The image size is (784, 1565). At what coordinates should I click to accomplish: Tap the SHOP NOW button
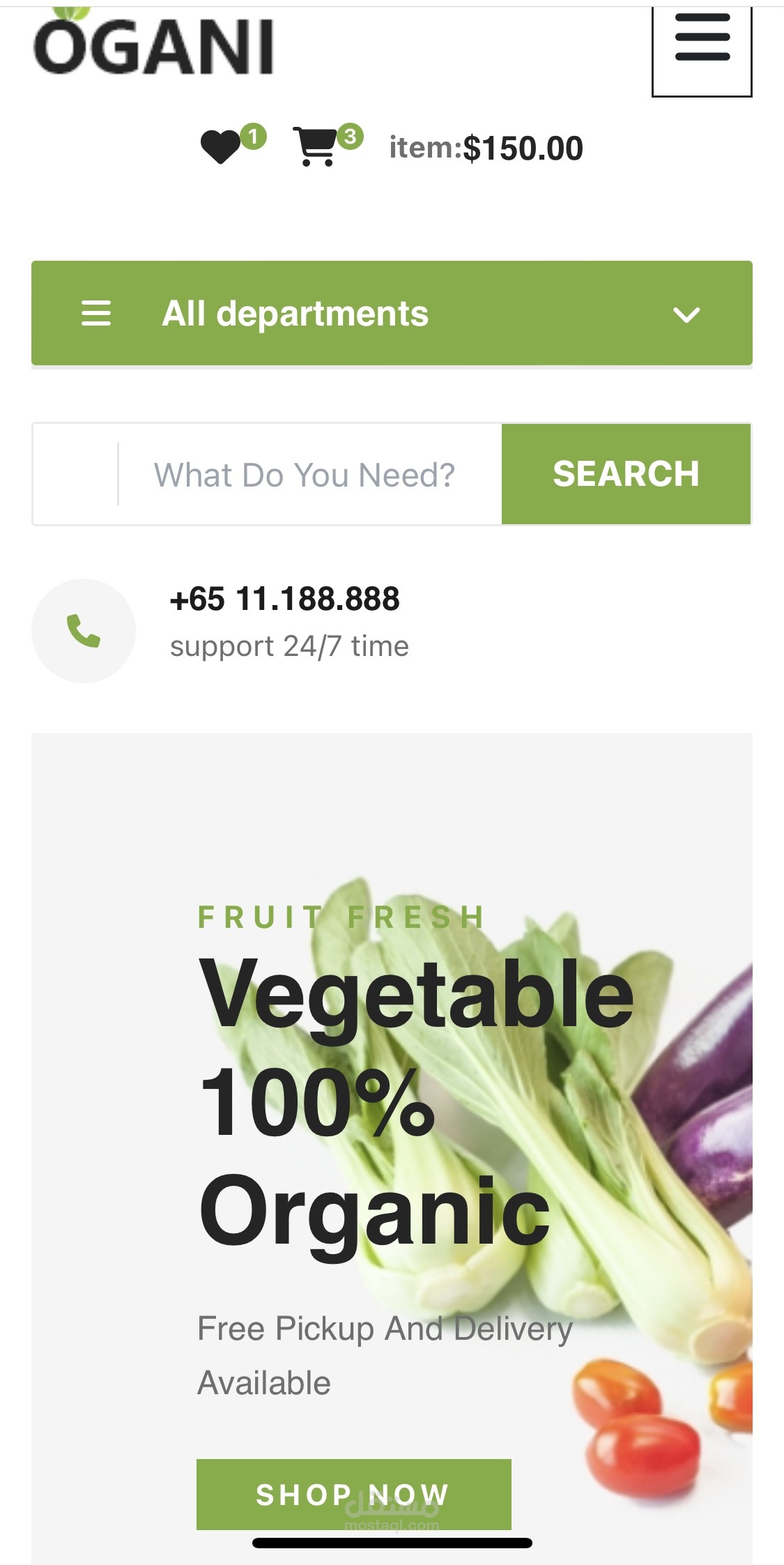pos(353,1494)
